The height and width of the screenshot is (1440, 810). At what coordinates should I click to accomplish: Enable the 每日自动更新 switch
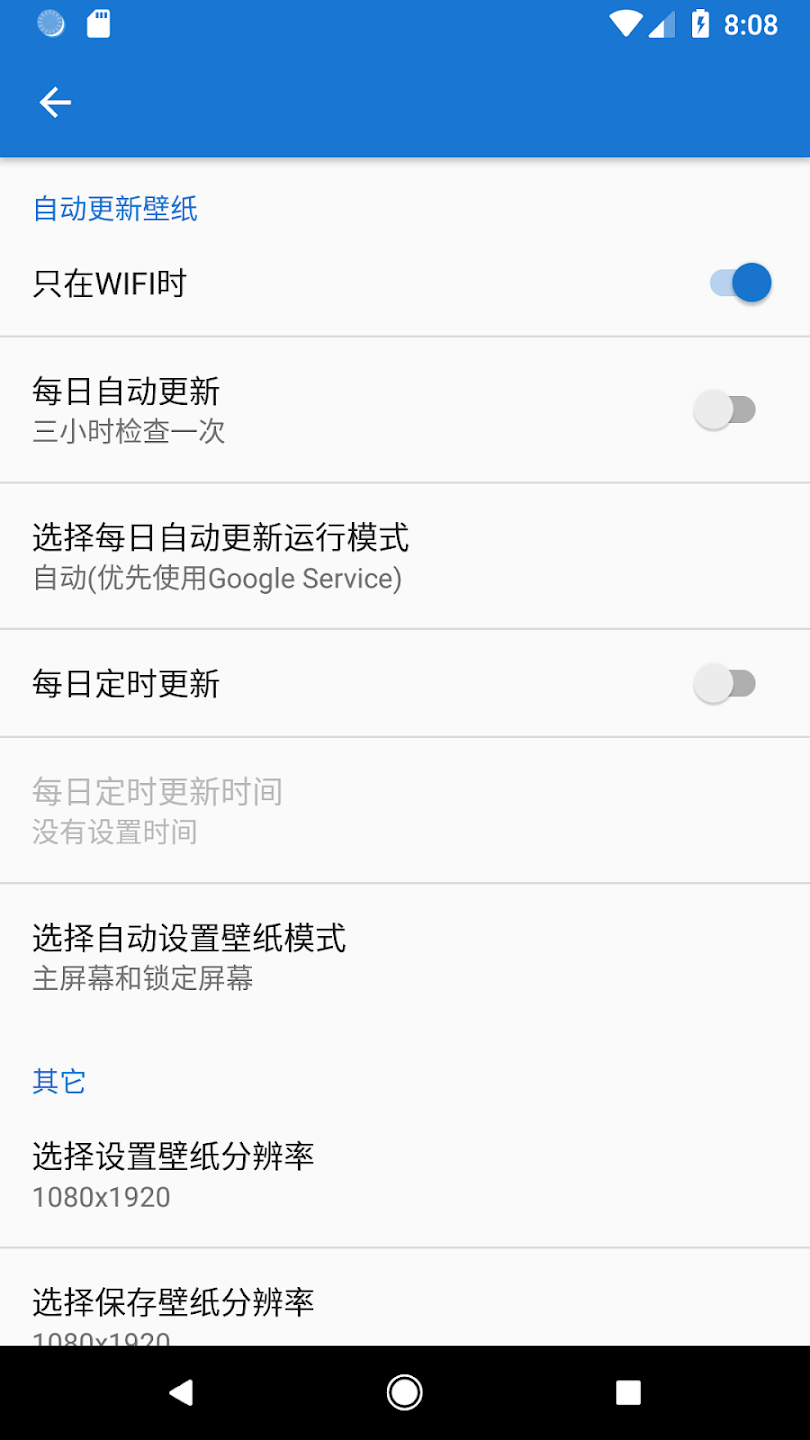click(725, 410)
